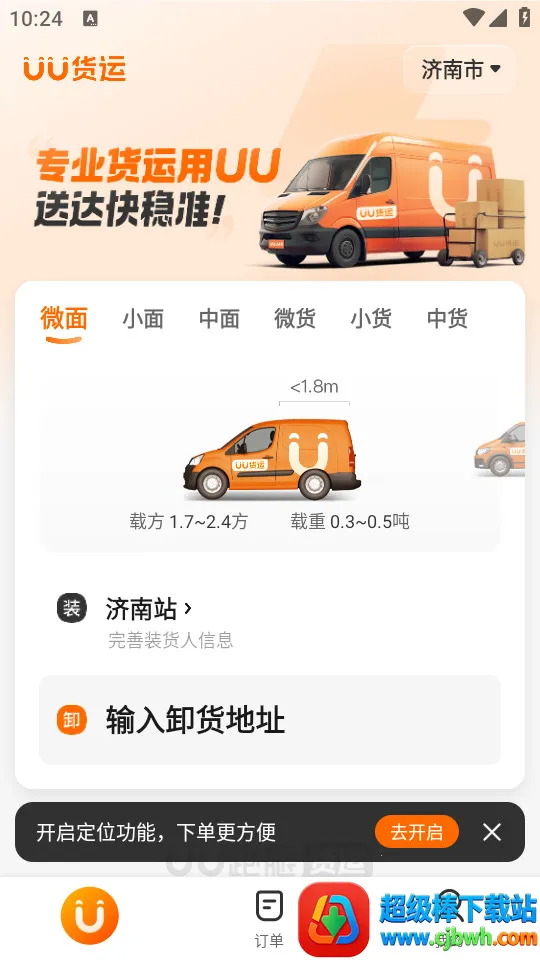
Task: Open the 订单 orders tab
Action: [269, 918]
